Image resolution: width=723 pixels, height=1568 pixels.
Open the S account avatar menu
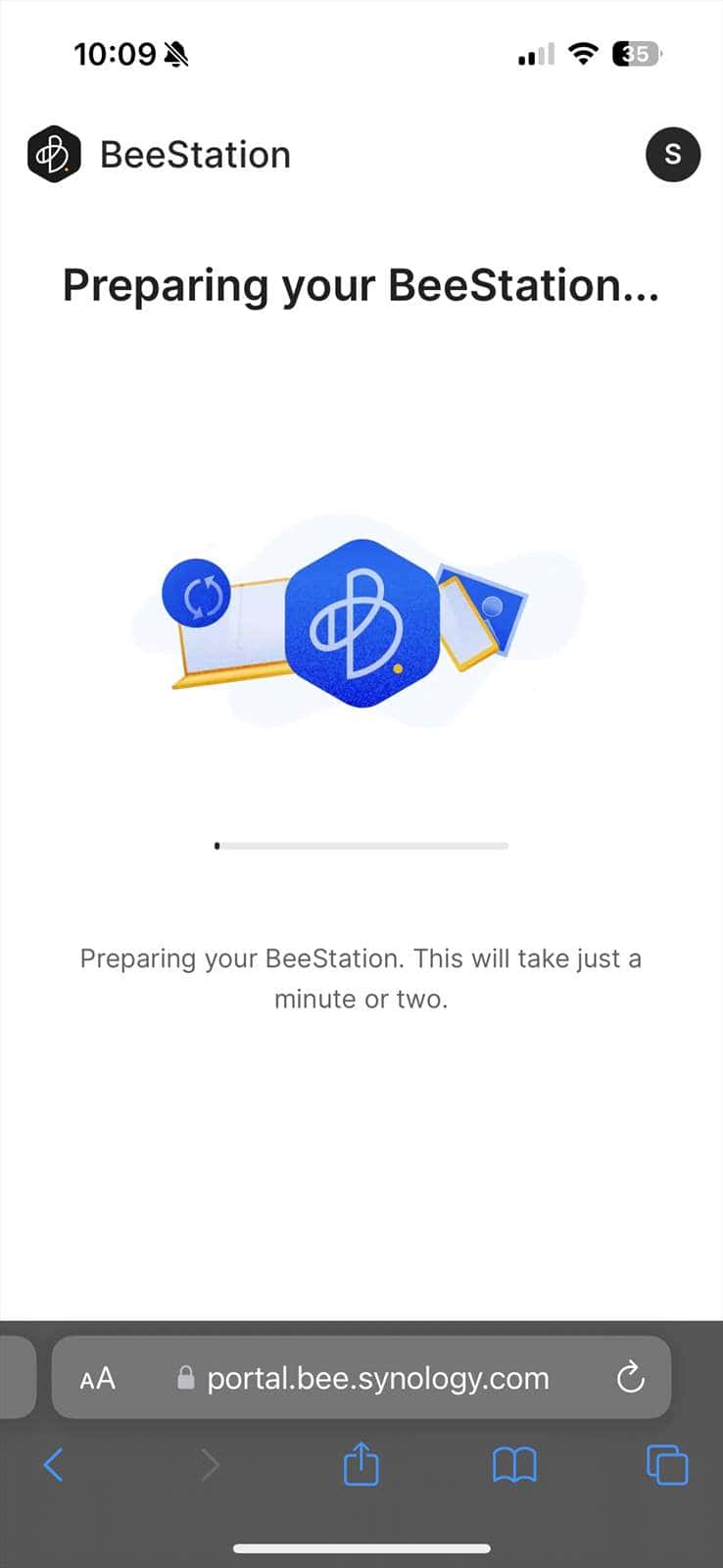point(672,155)
